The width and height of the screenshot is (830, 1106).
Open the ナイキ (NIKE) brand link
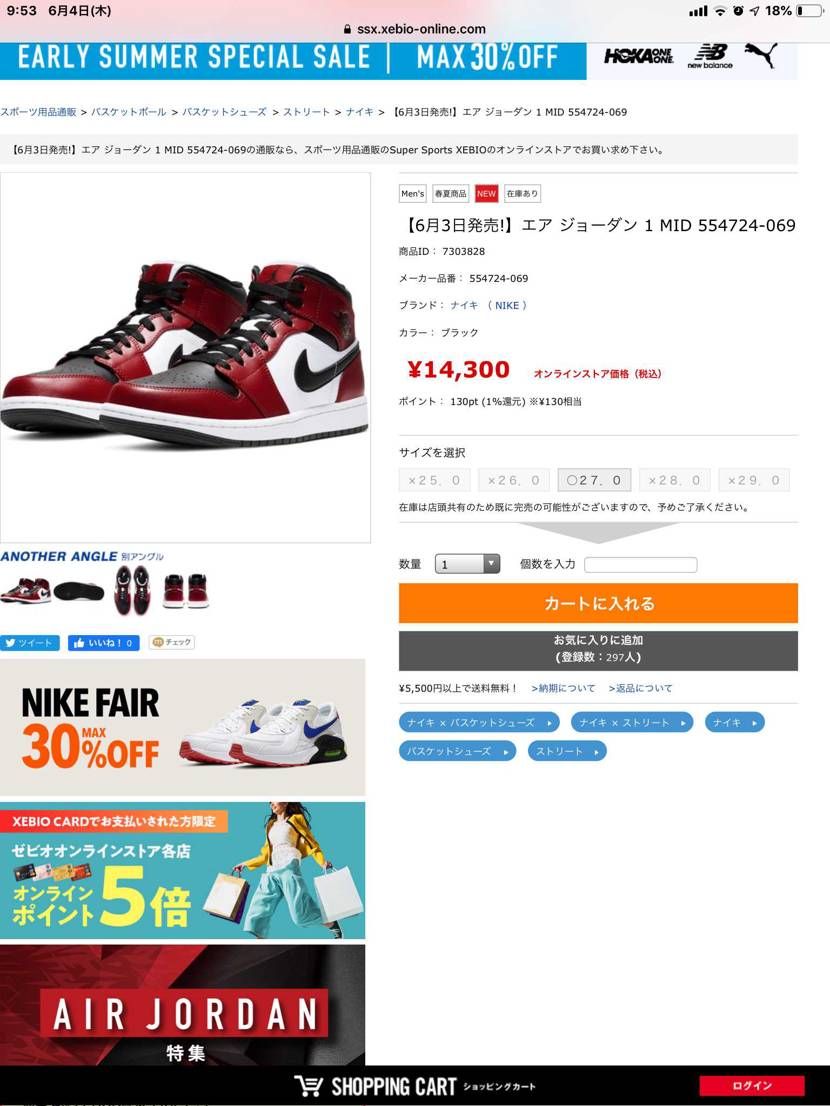click(x=488, y=305)
